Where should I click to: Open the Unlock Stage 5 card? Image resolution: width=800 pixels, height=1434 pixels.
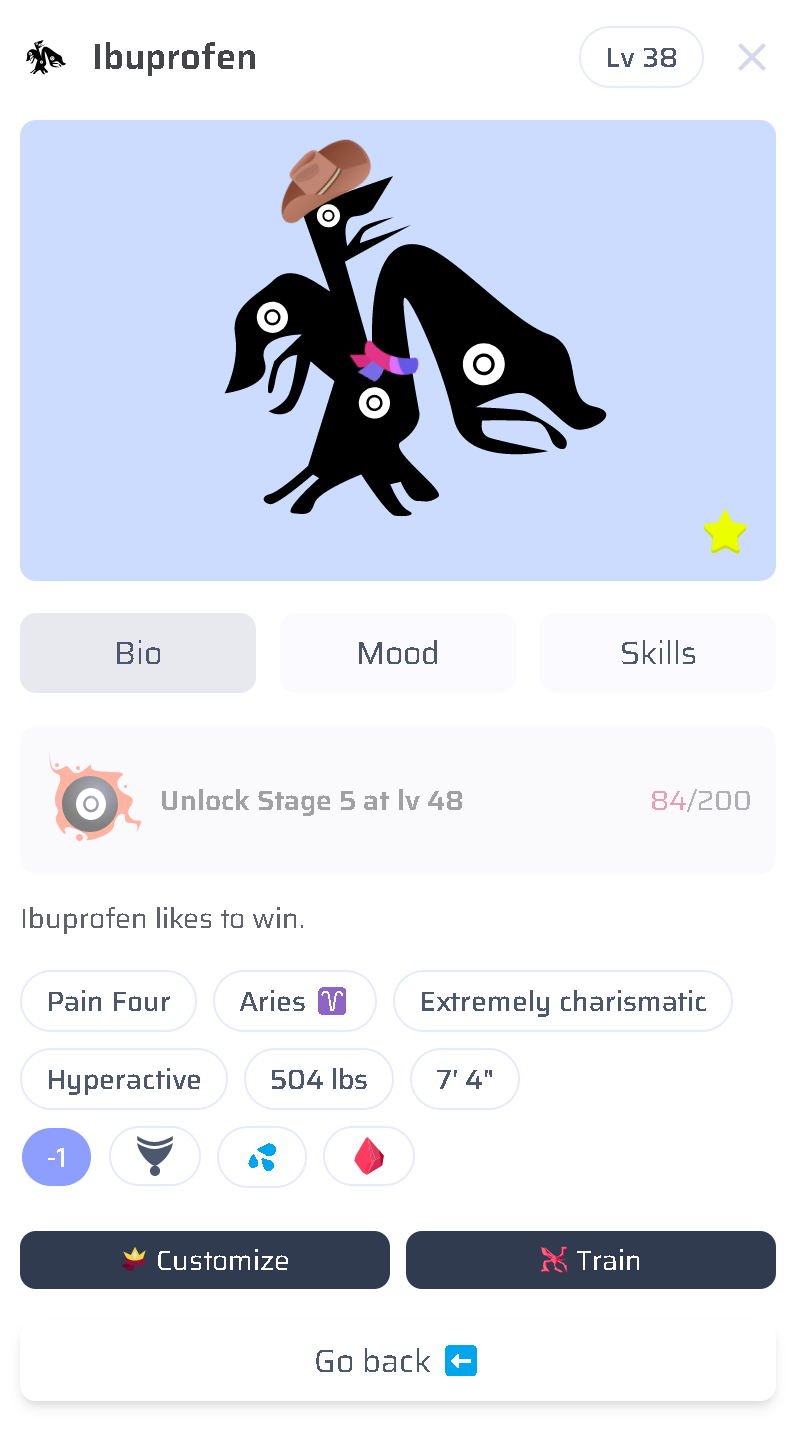398,800
